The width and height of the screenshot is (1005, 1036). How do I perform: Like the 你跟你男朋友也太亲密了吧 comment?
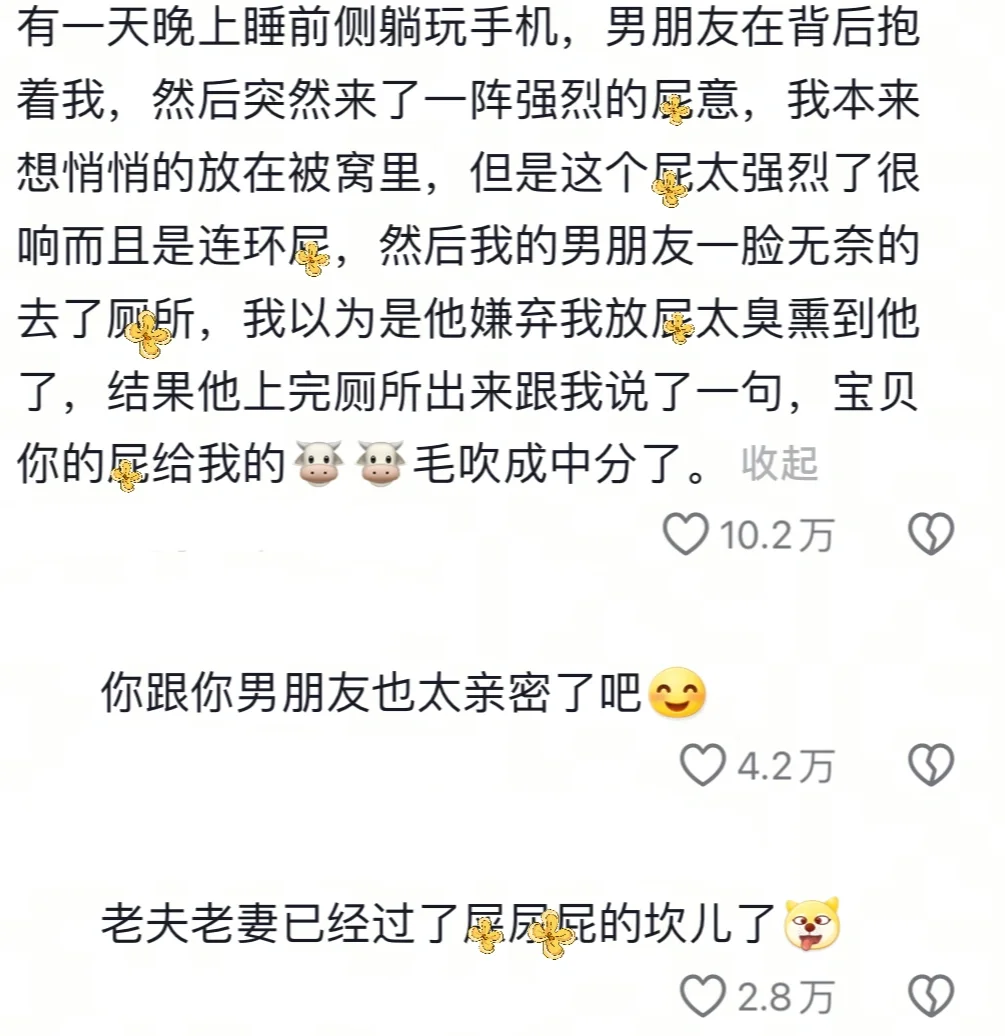702,767
